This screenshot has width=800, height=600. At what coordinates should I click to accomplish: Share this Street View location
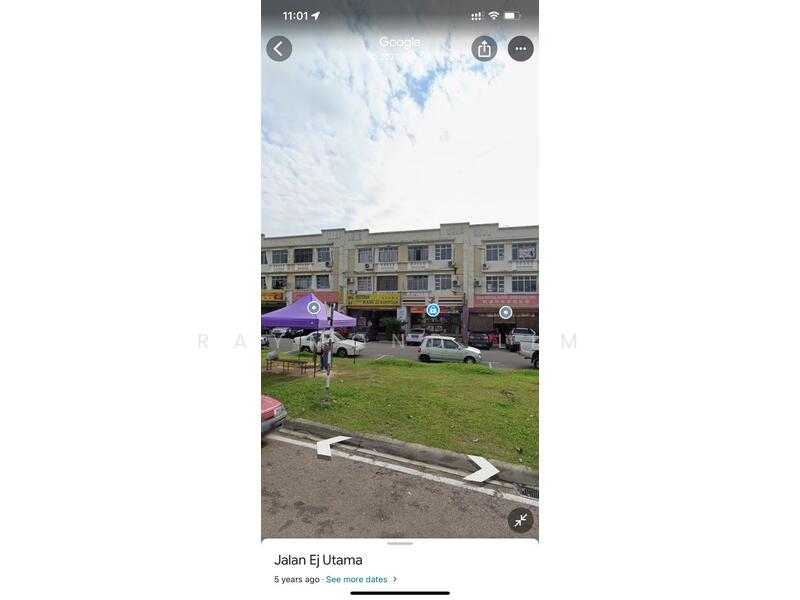[x=484, y=48]
